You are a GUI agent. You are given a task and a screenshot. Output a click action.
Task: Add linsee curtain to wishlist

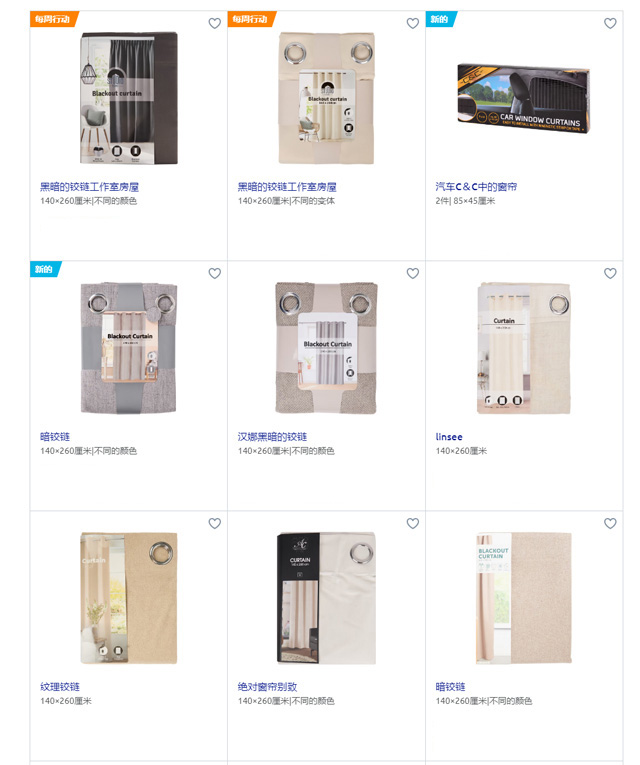(610, 273)
